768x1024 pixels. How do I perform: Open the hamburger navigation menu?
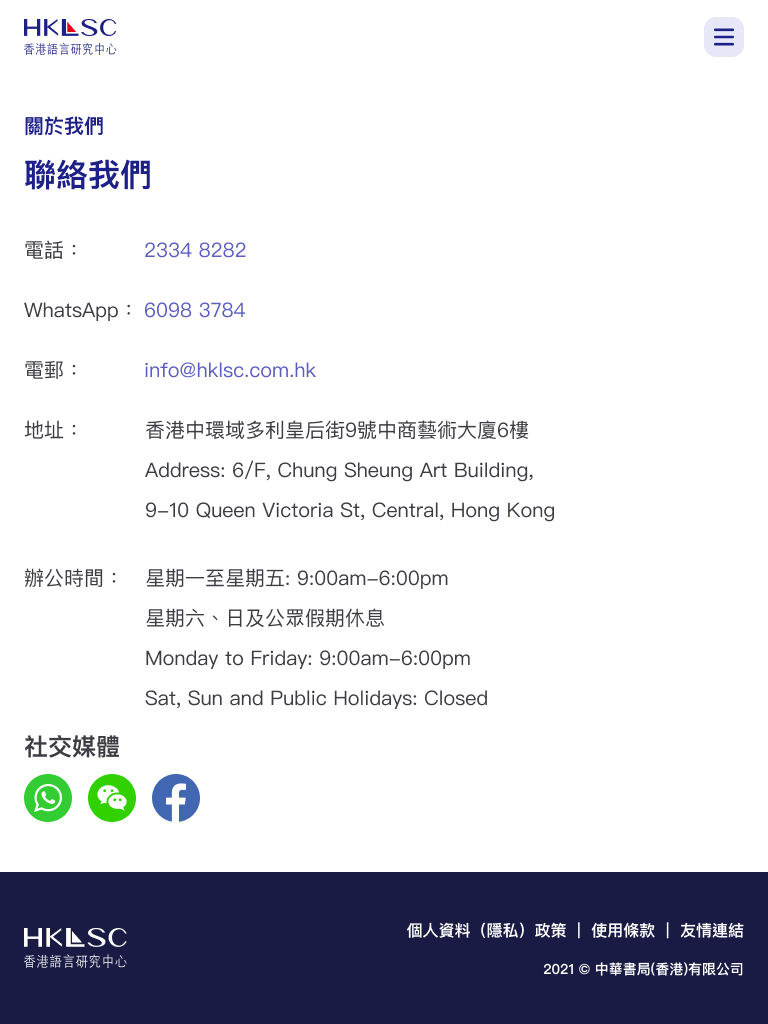coord(724,37)
